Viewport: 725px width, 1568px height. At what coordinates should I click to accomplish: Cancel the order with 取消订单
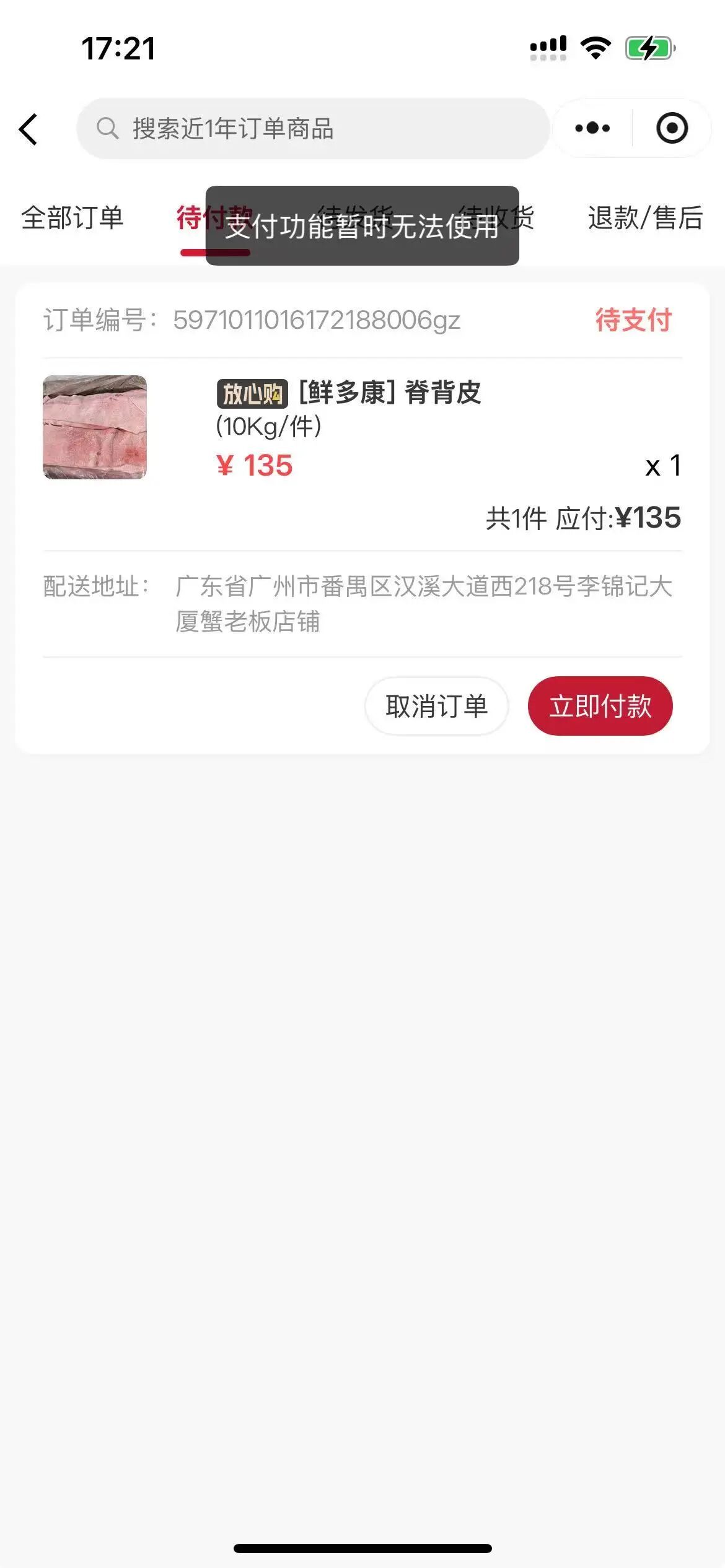click(436, 706)
